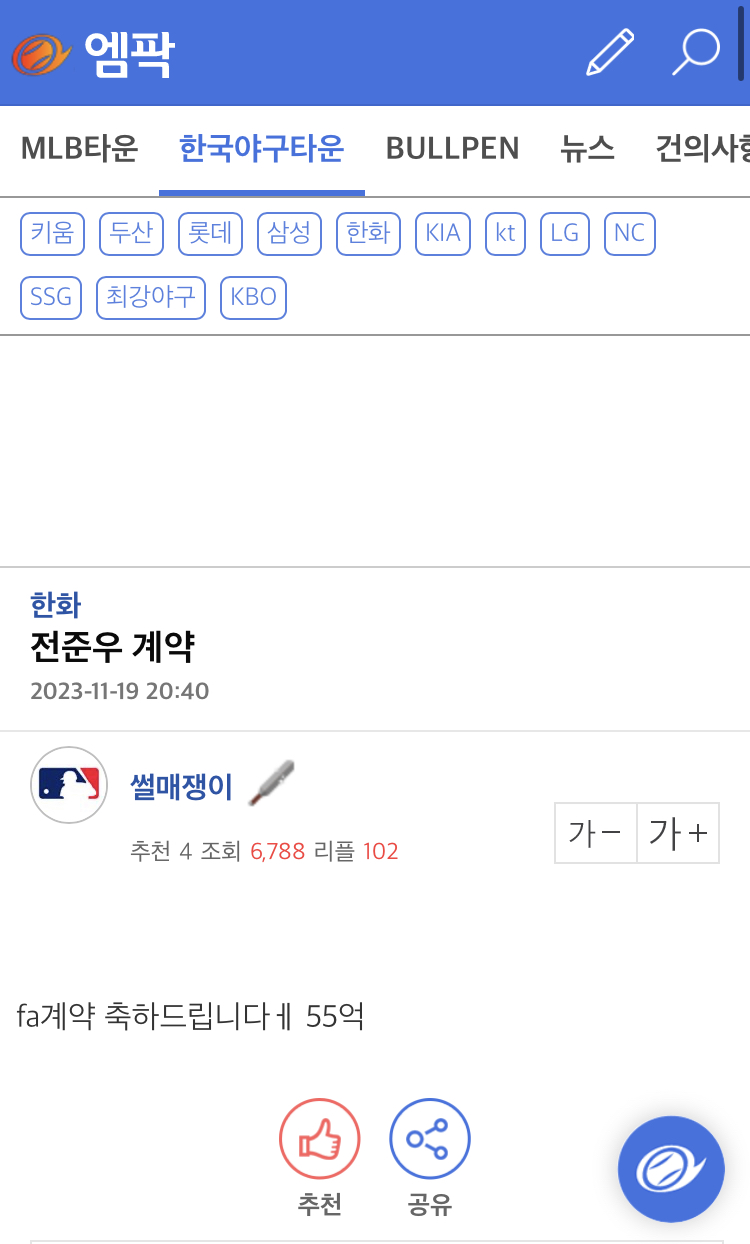Increase font size with 가＋

(678, 832)
